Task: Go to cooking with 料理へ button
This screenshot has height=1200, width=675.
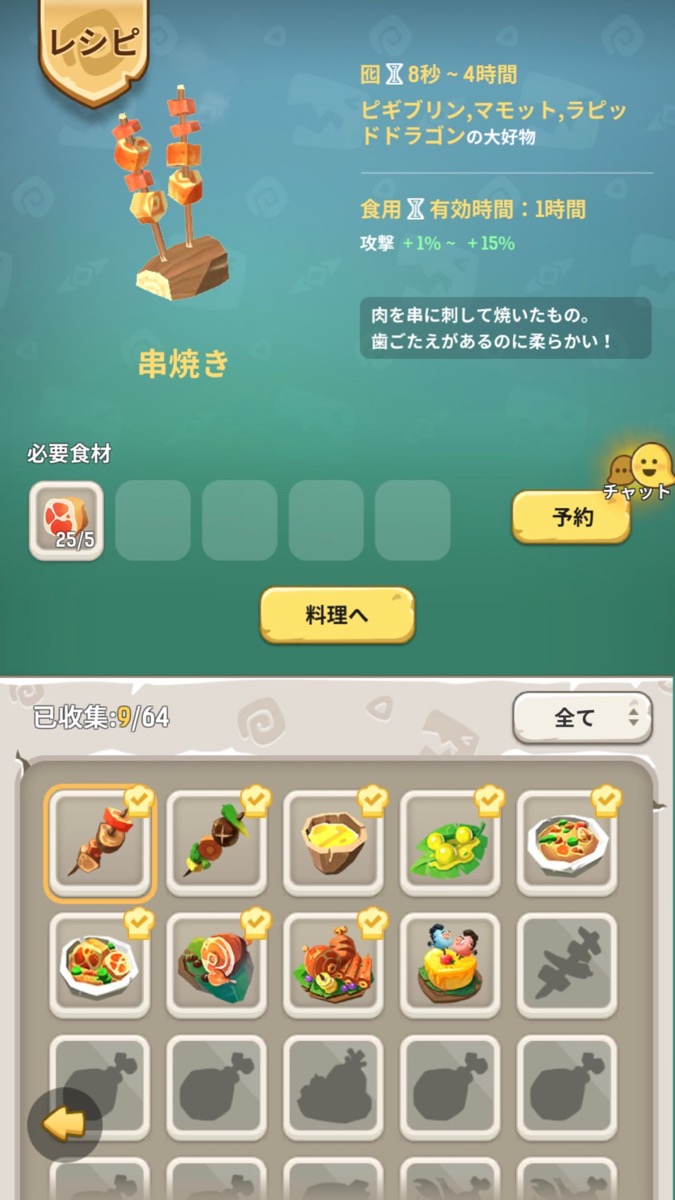Action: point(337,615)
